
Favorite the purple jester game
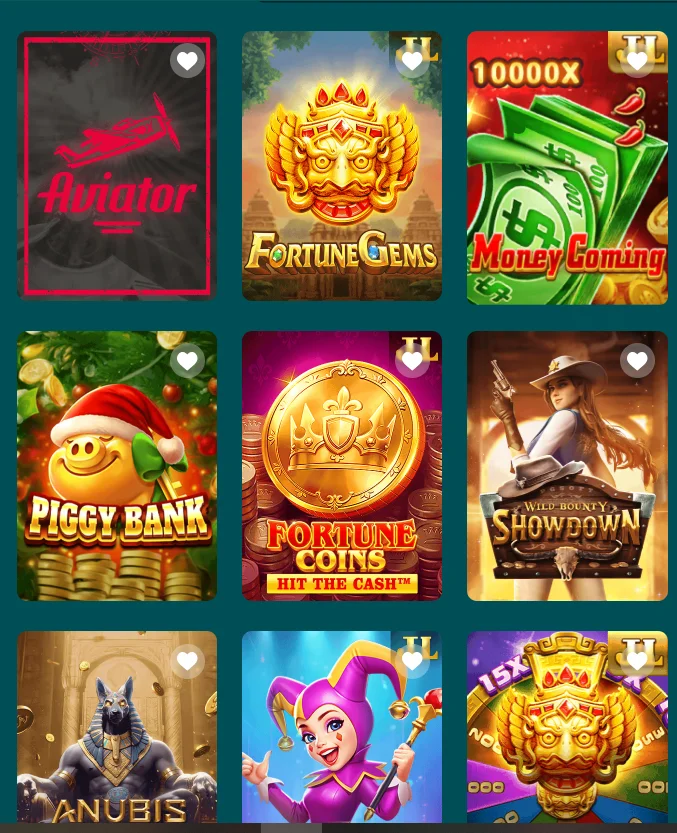coord(412,660)
